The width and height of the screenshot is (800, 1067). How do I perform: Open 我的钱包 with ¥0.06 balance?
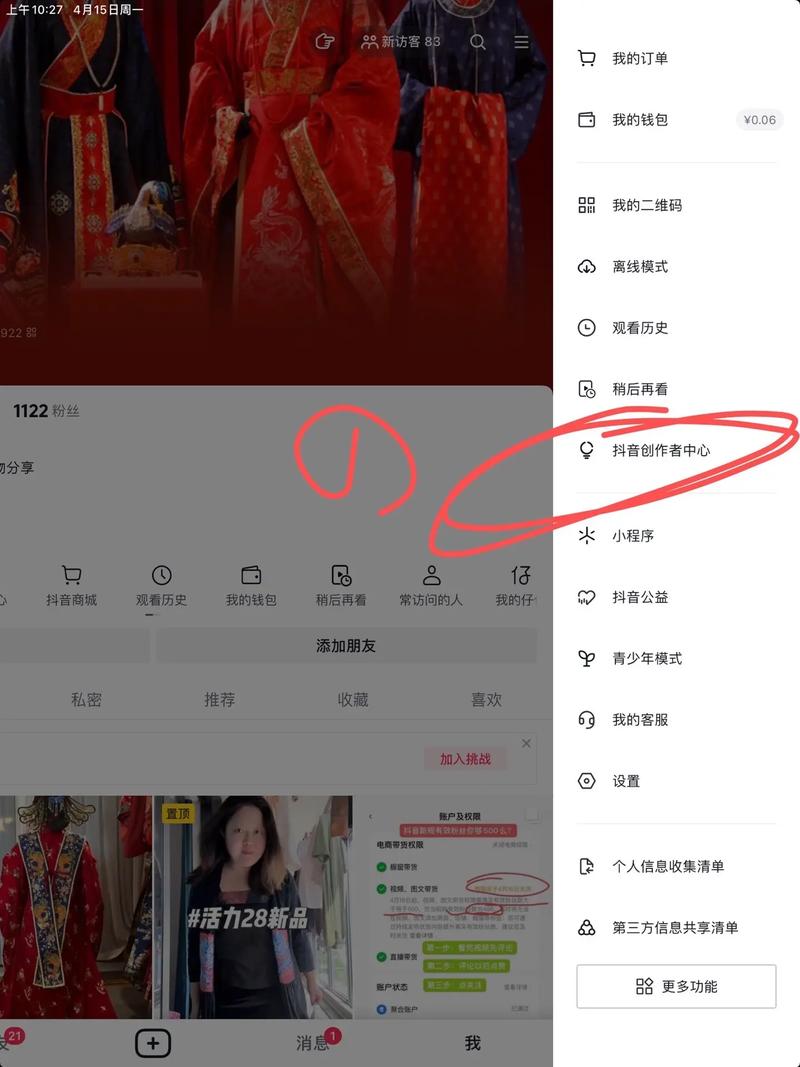pyautogui.click(x=640, y=120)
